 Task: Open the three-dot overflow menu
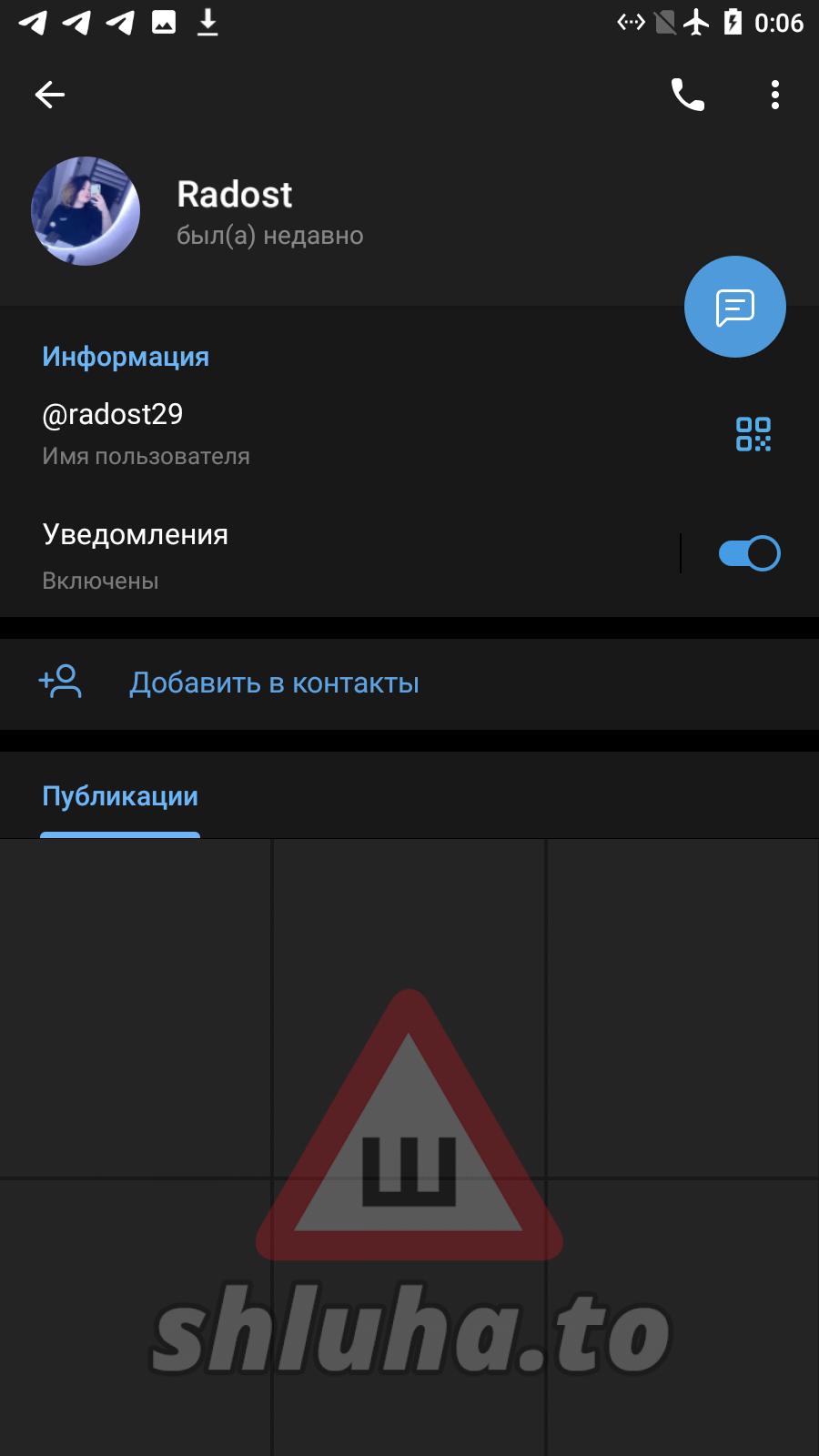[774, 95]
